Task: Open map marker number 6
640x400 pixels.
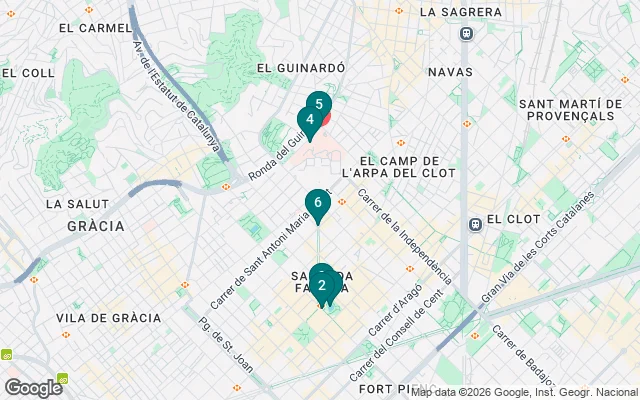Action: click(317, 203)
